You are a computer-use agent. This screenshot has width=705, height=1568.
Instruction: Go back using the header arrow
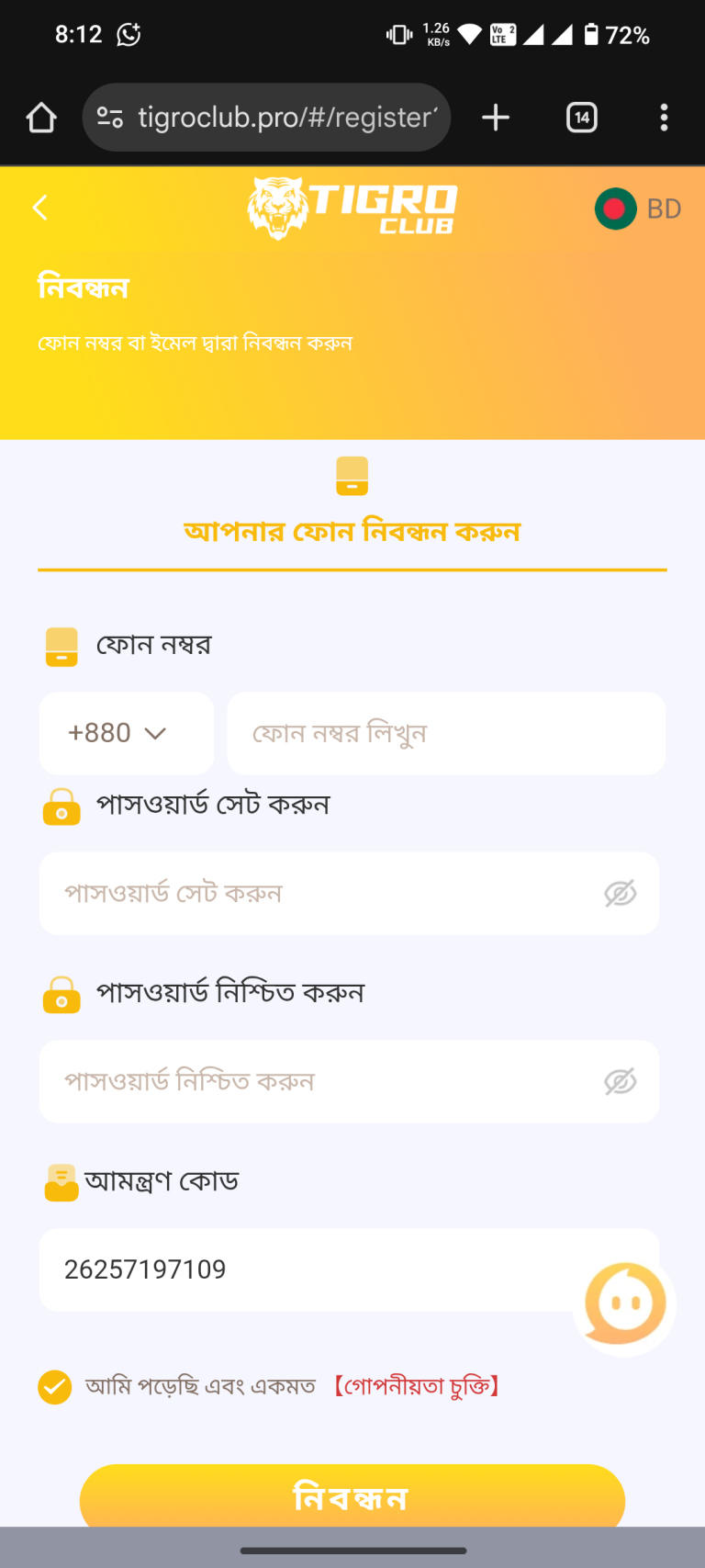pyautogui.click(x=40, y=208)
